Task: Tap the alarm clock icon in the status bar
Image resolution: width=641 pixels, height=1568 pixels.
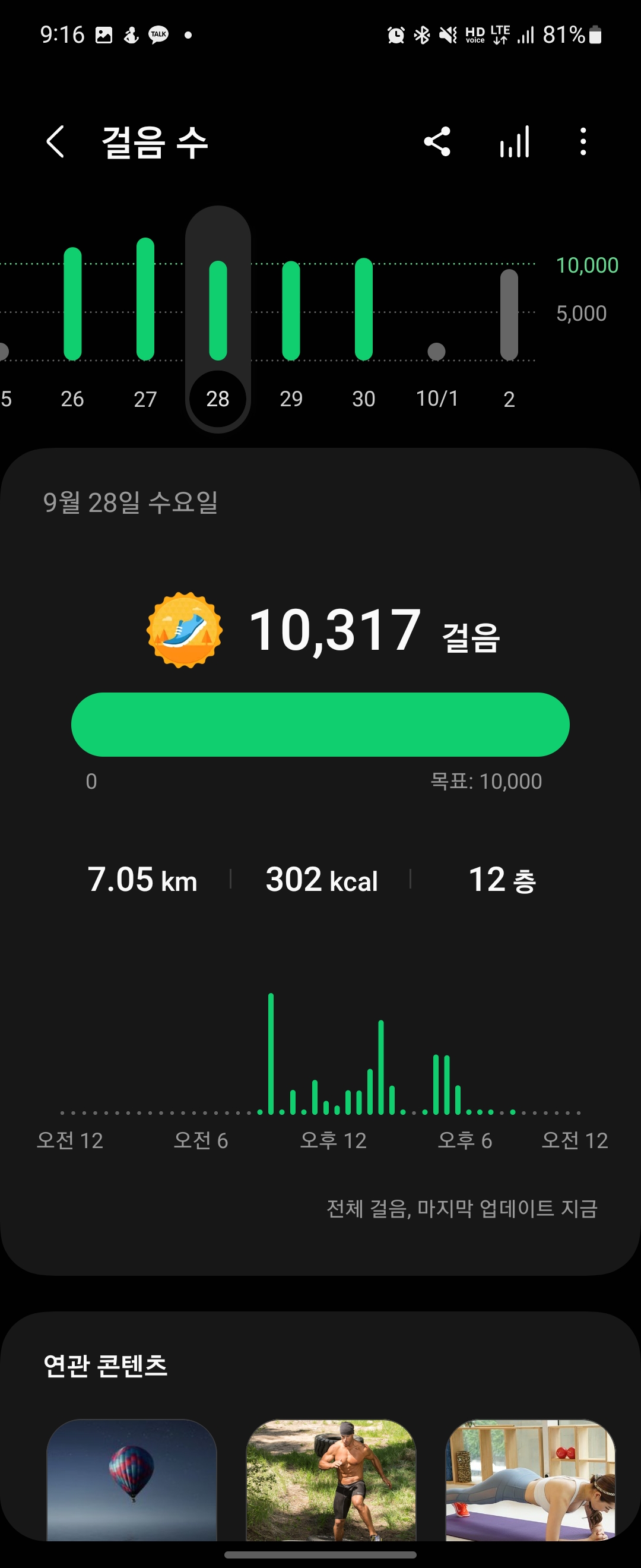Action: click(x=396, y=34)
